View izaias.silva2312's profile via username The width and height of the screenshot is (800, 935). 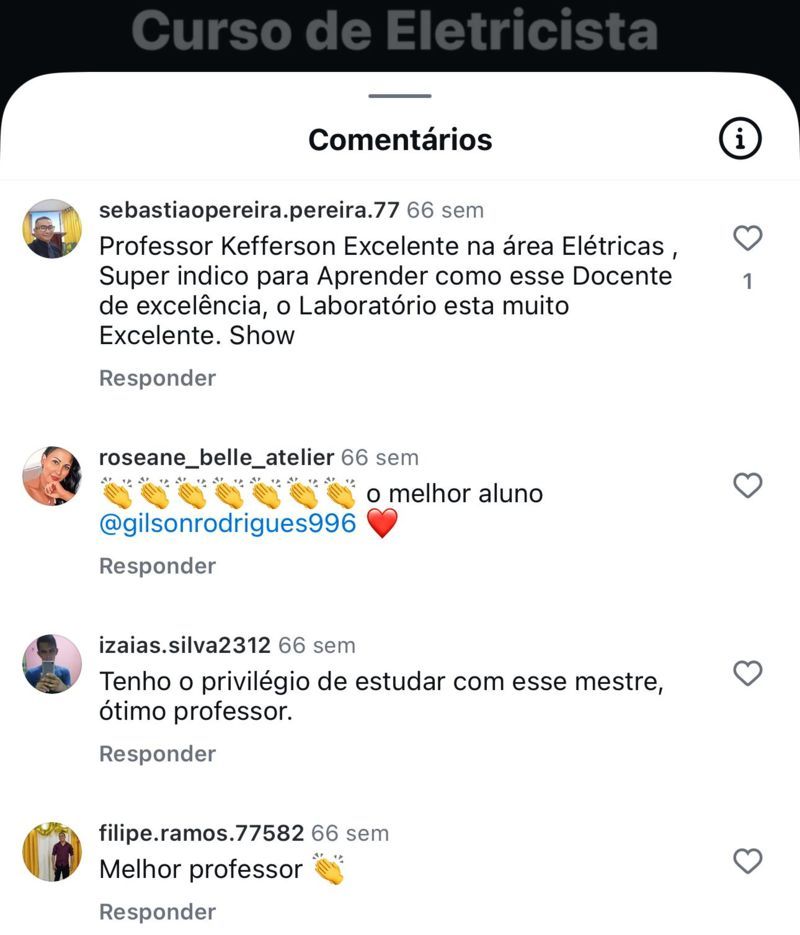point(185,645)
